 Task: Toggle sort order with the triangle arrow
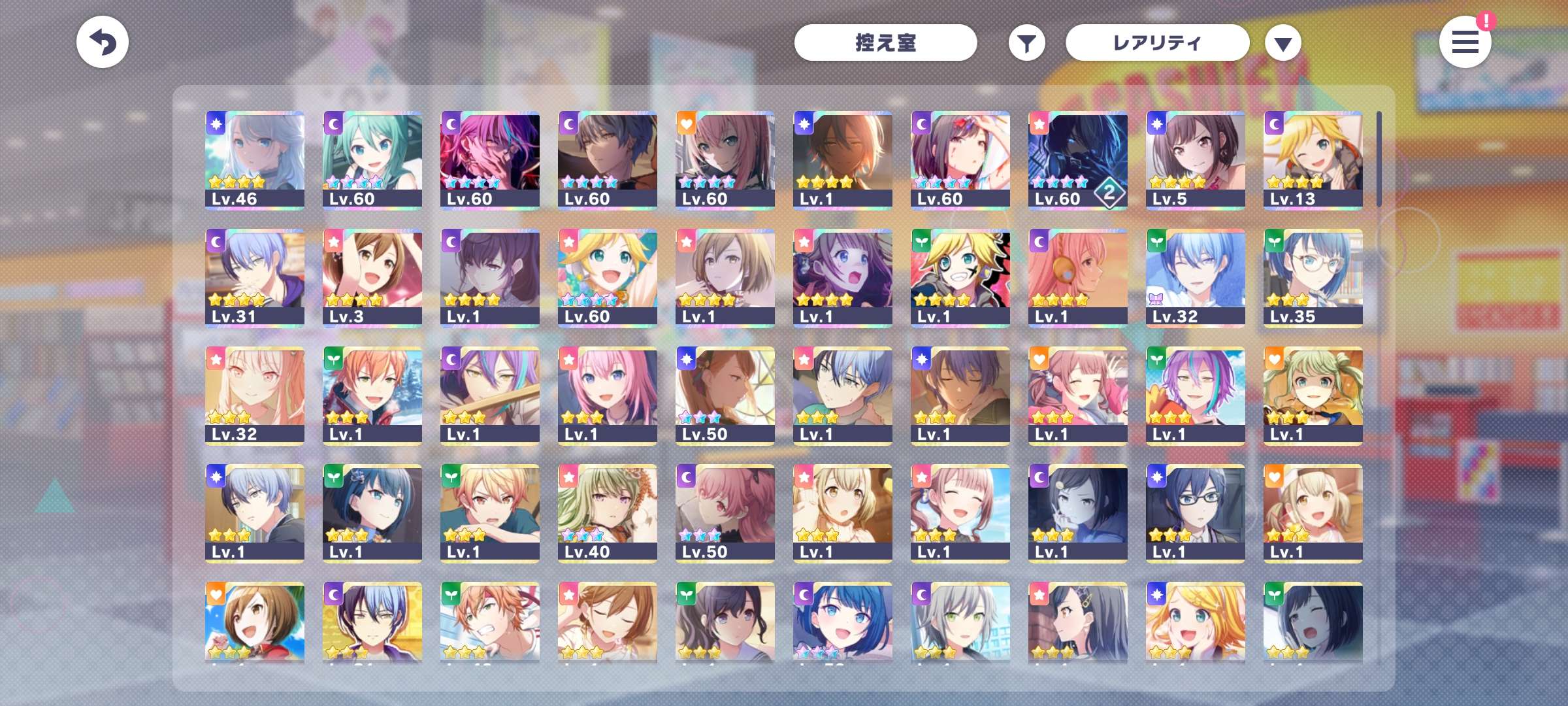click(1282, 43)
